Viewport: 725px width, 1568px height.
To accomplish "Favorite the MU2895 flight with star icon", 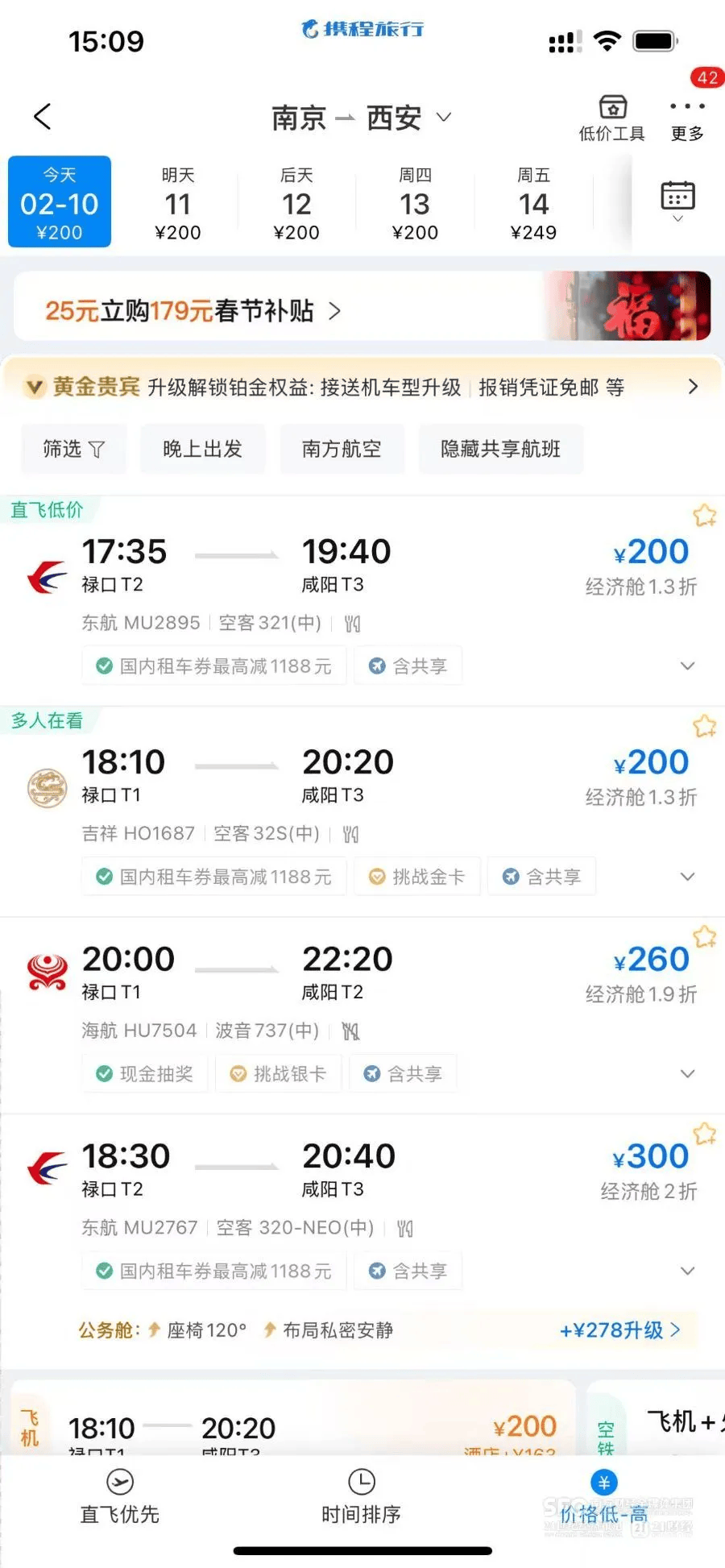I will pos(704,516).
